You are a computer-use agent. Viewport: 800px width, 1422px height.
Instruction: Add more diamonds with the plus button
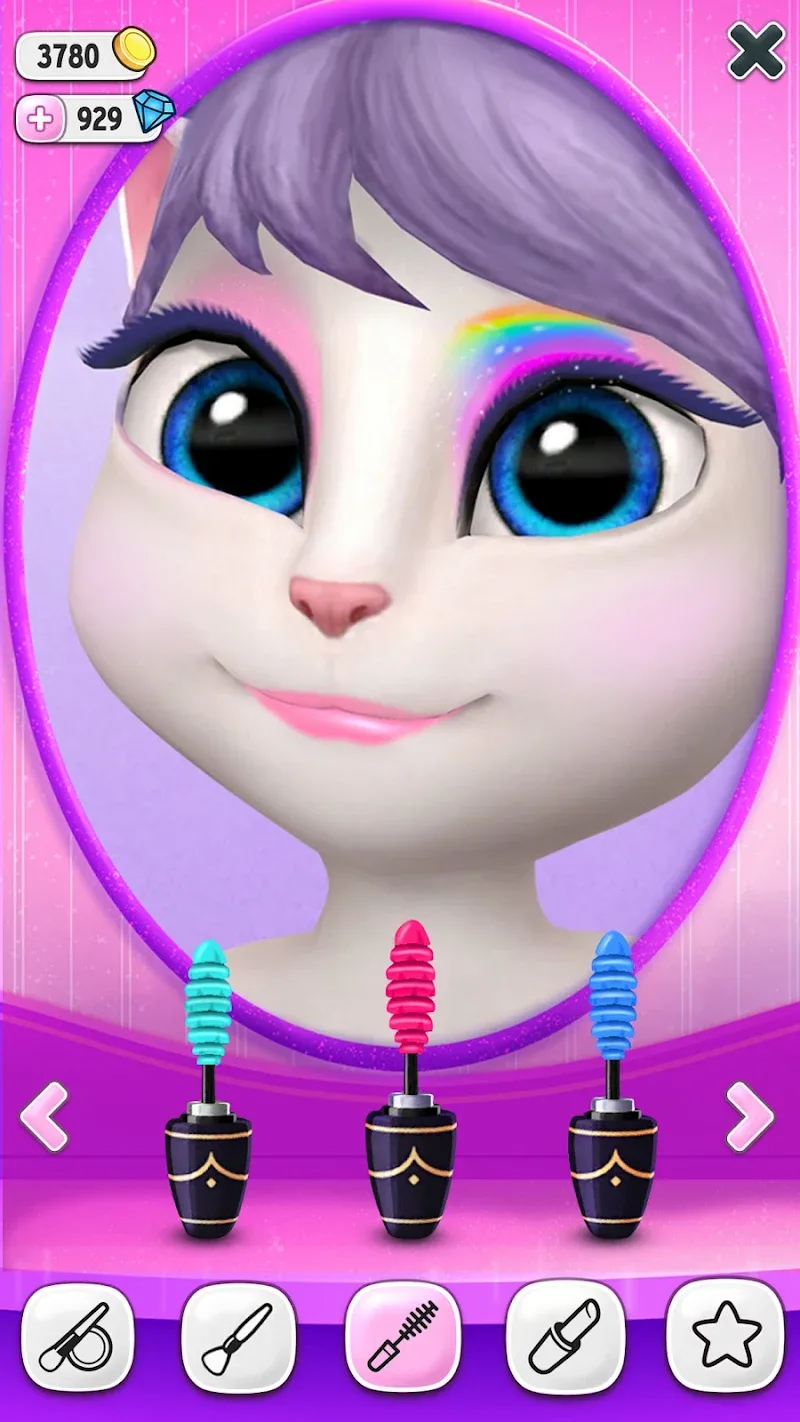(x=41, y=120)
